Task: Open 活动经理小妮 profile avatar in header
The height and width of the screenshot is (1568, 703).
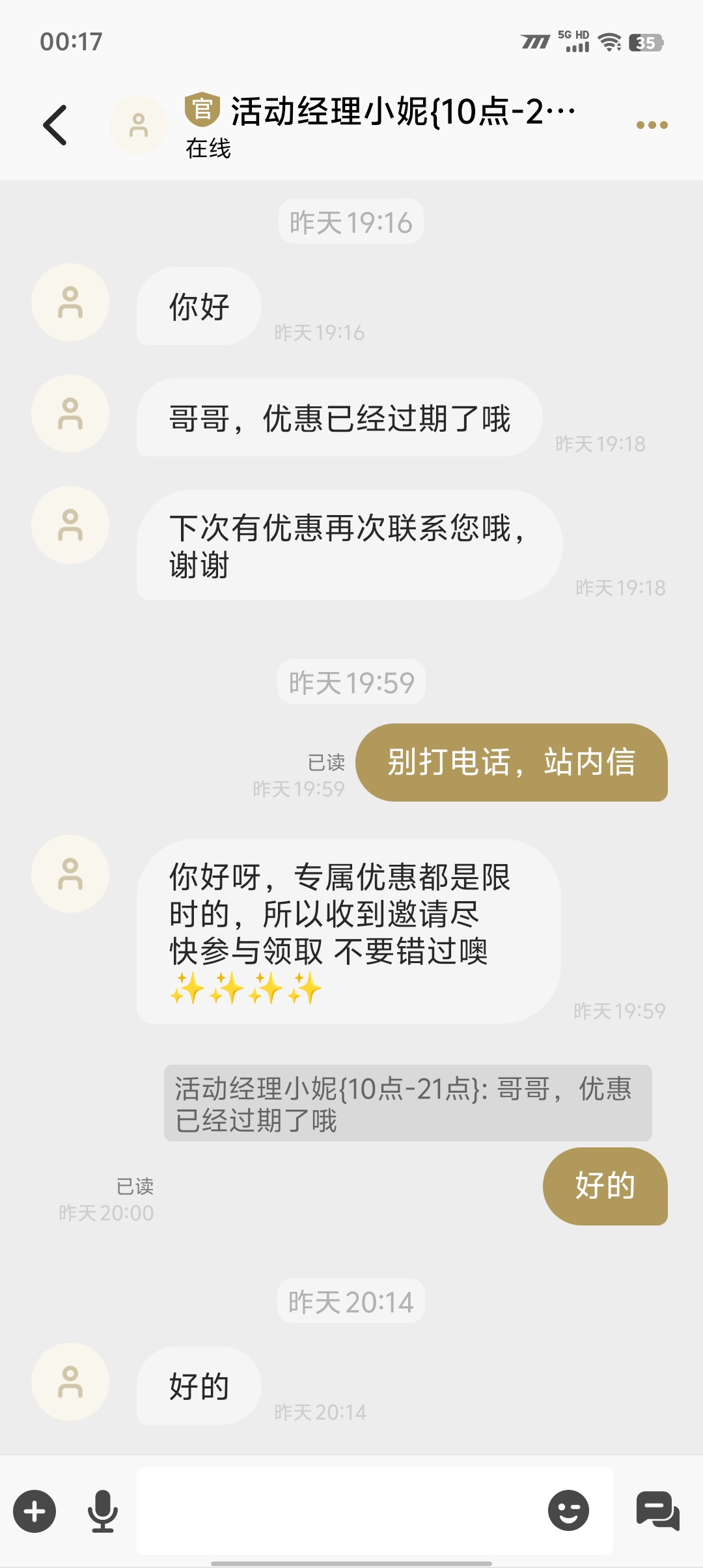Action: 138,125
